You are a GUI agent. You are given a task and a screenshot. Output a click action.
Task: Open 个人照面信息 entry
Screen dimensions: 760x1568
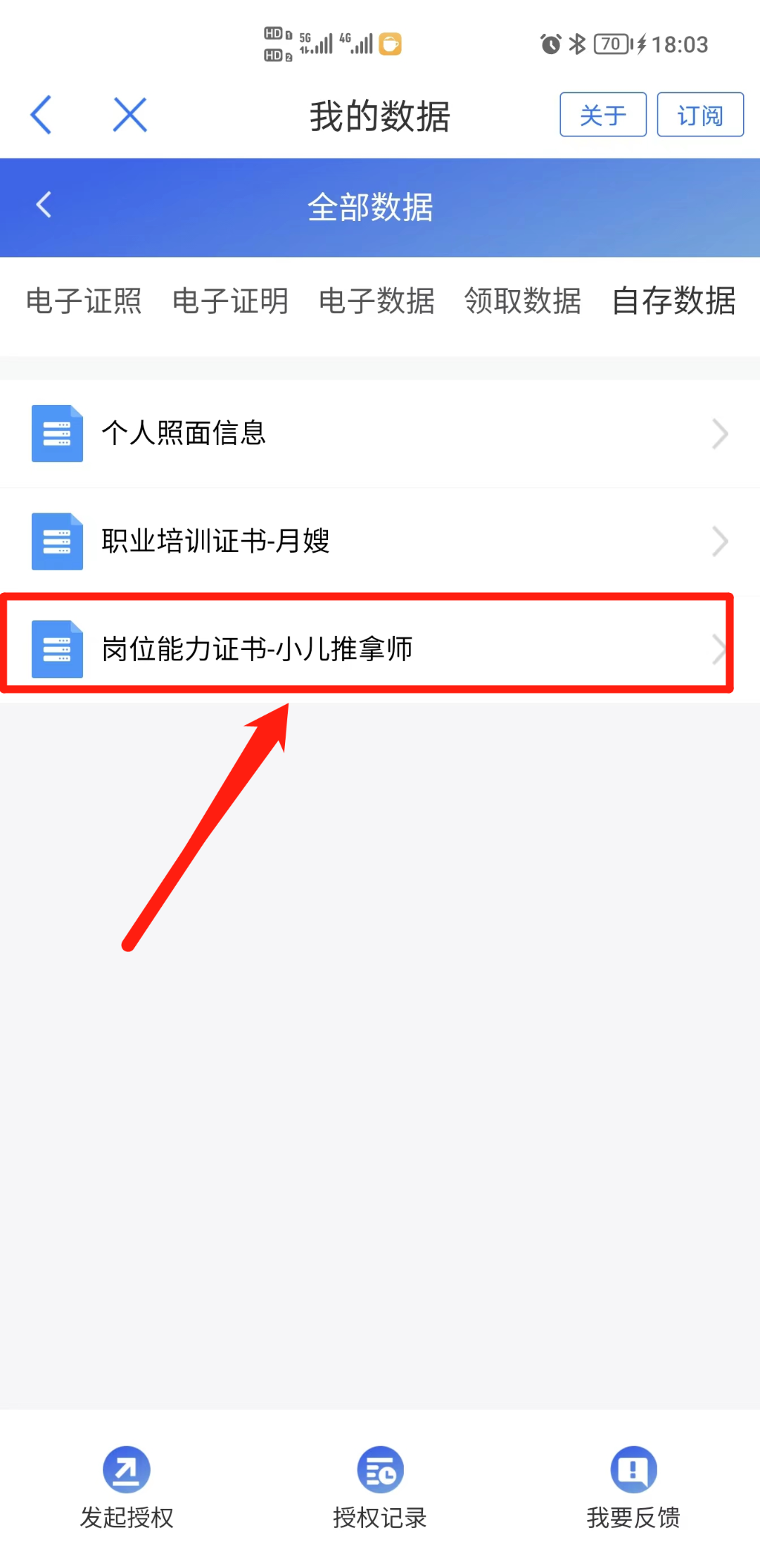(380, 434)
